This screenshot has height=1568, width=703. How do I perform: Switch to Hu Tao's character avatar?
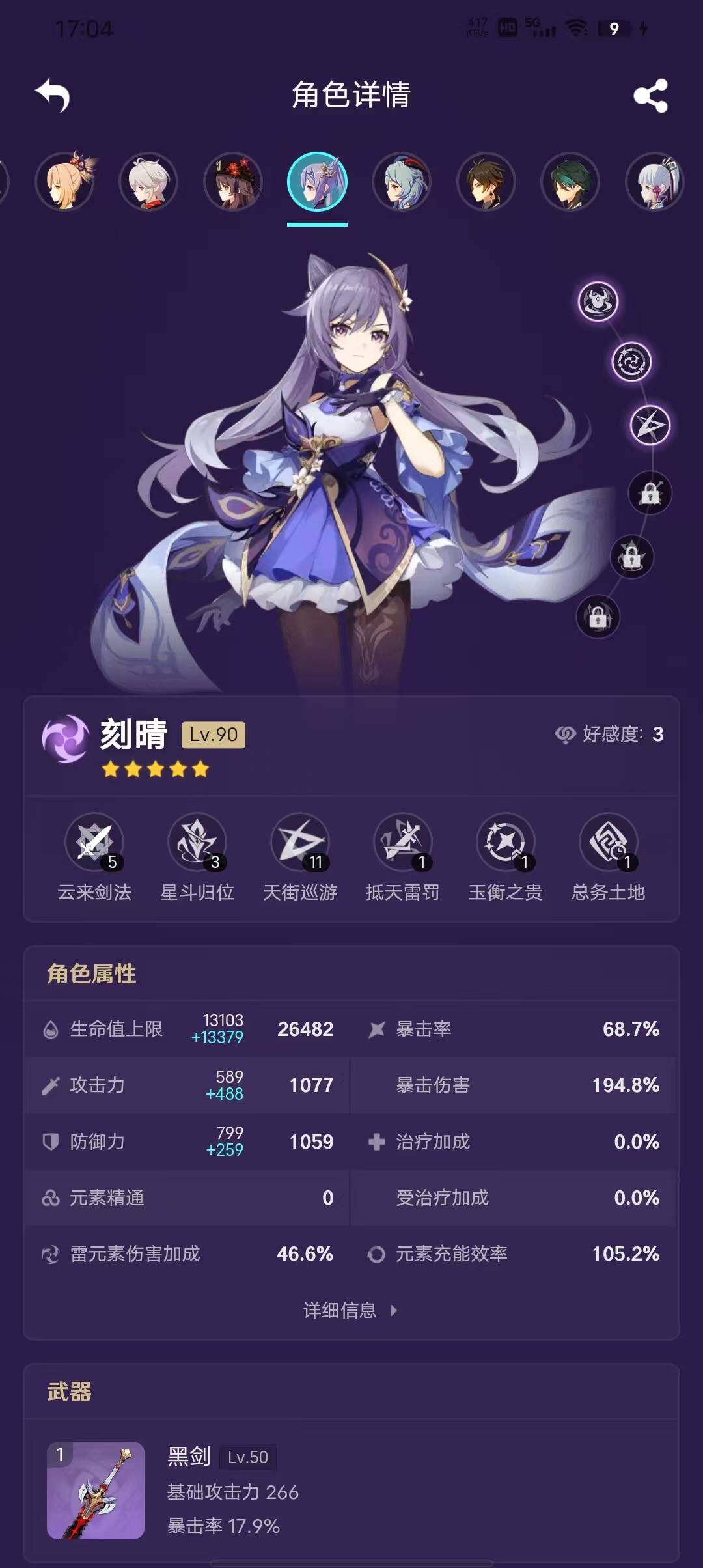click(233, 182)
